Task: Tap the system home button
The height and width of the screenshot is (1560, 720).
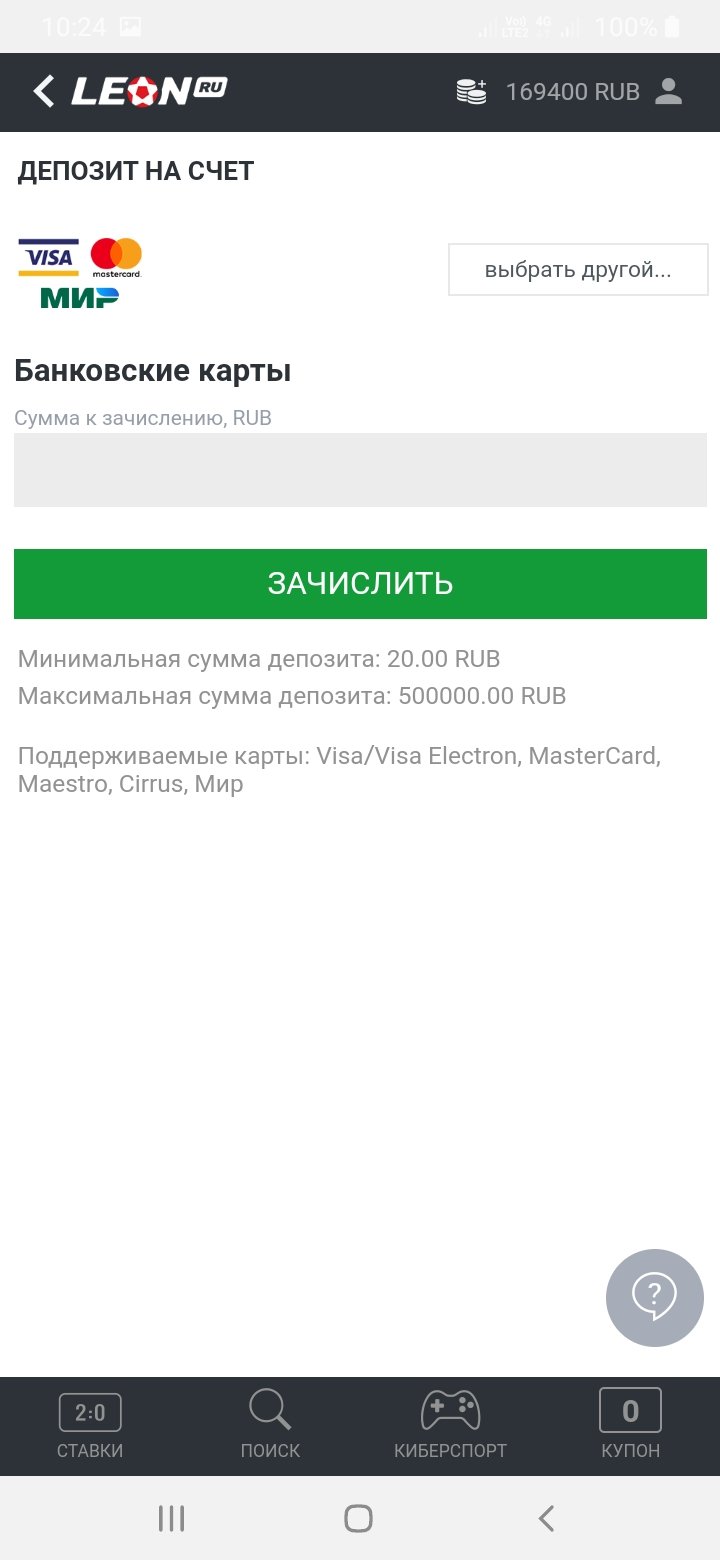Action: [x=358, y=1518]
